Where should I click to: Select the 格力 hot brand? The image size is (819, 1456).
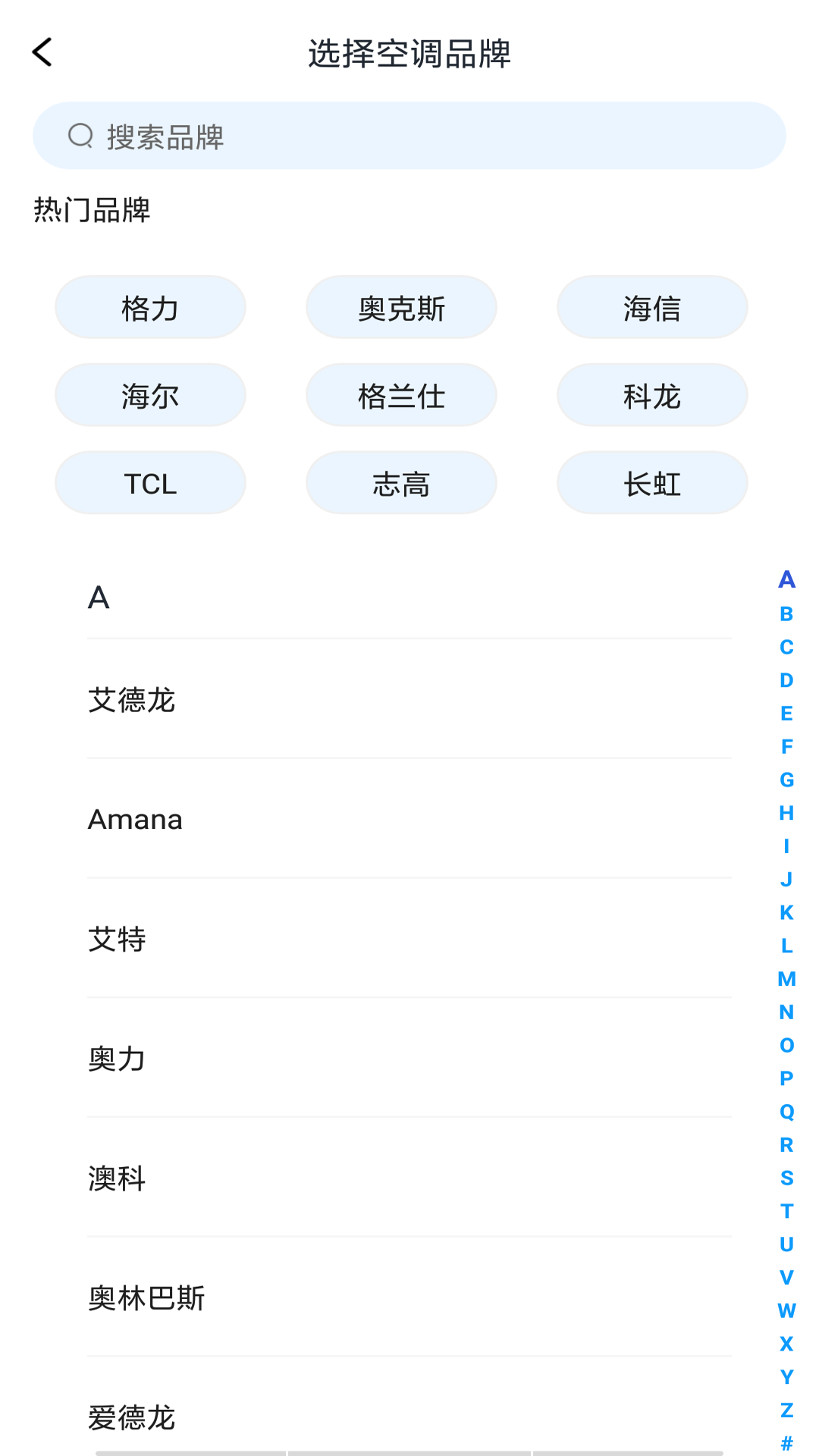coord(150,307)
